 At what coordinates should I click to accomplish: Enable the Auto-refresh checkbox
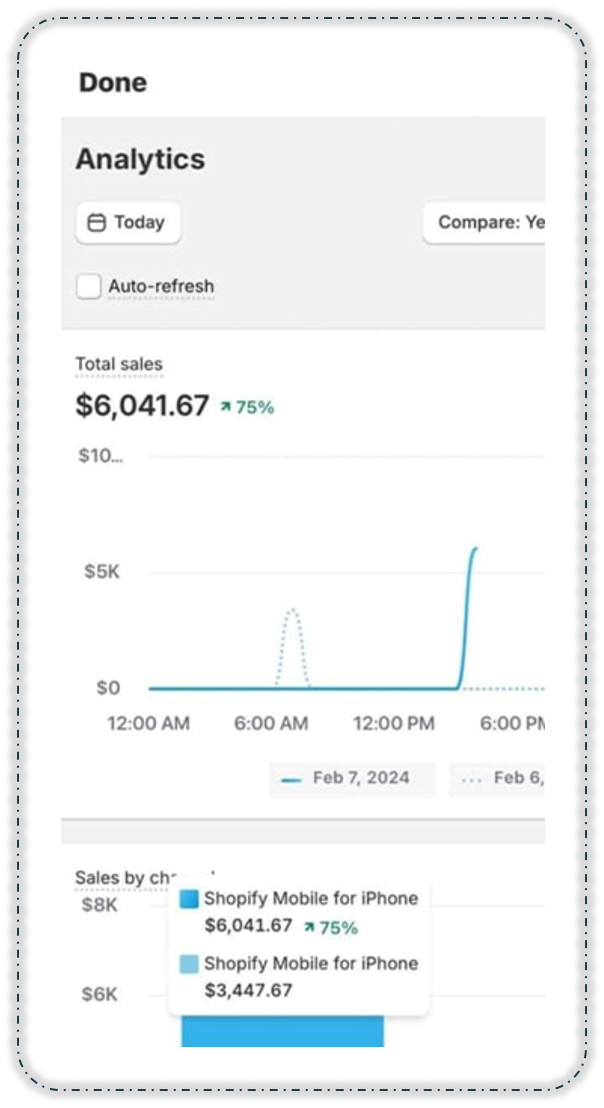coord(90,287)
